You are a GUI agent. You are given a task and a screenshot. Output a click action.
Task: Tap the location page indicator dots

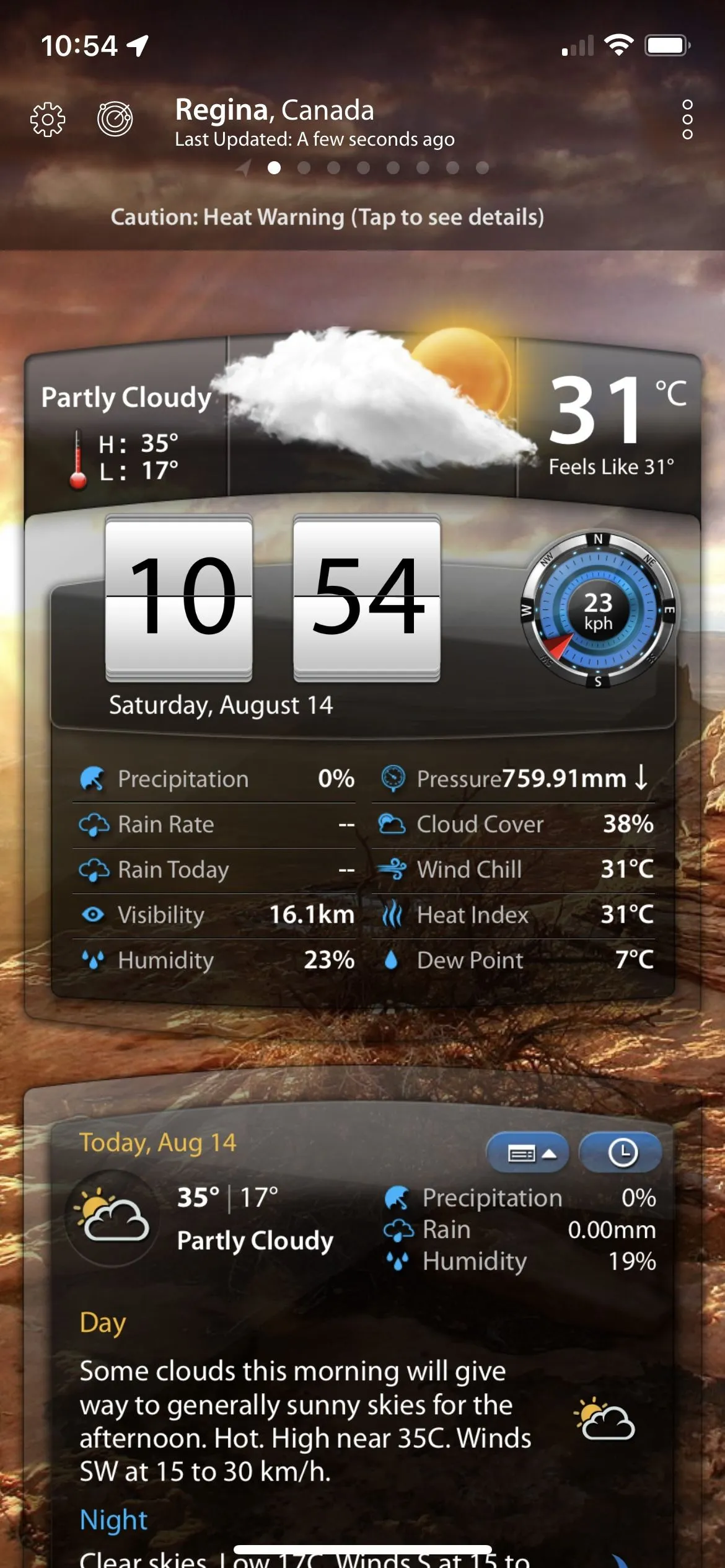pyautogui.click(x=363, y=167)
